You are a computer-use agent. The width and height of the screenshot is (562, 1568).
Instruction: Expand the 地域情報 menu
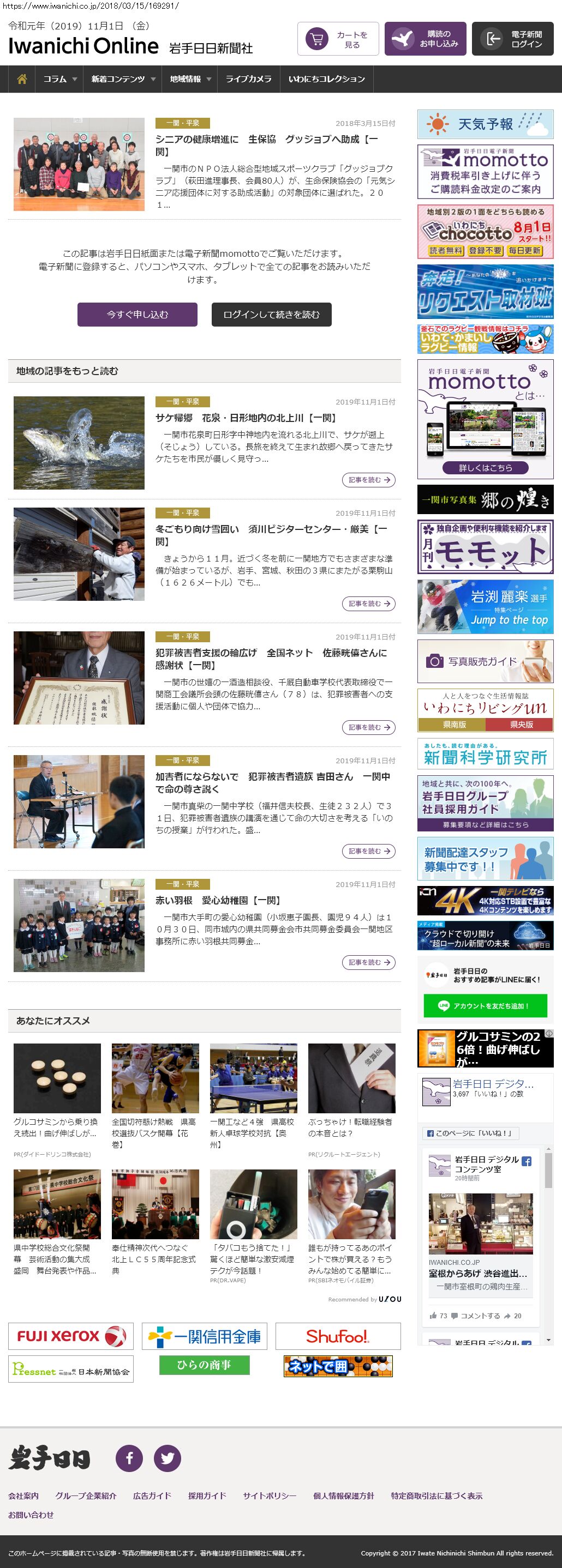[190, 79]
